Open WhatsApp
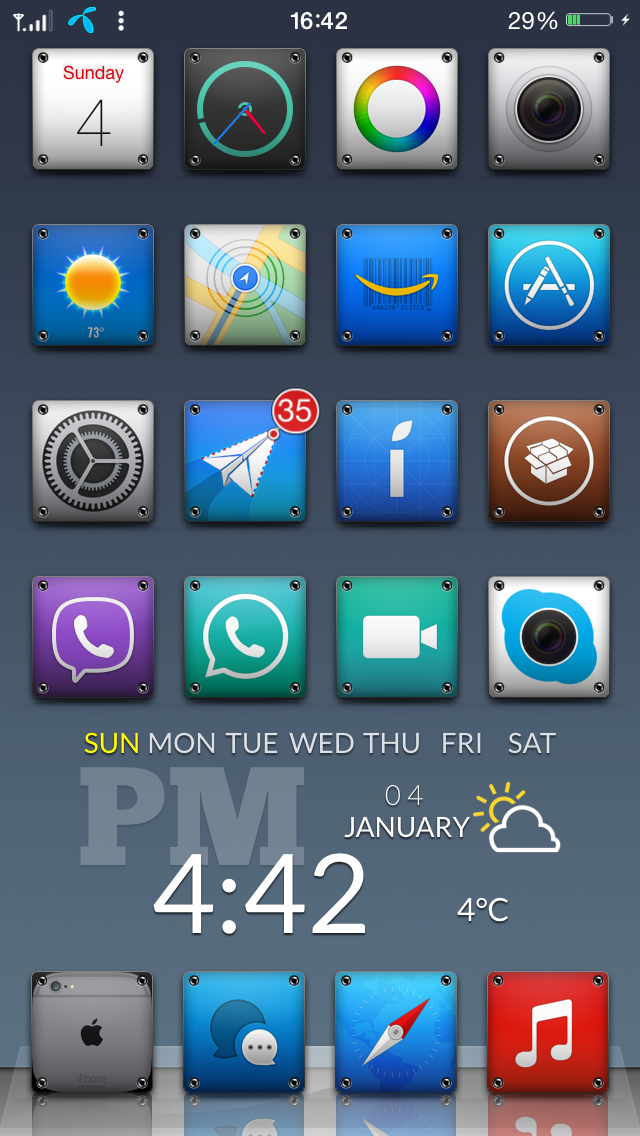Screen dimensions: 640x1136 pyautogui.click(x=245, y=637)
